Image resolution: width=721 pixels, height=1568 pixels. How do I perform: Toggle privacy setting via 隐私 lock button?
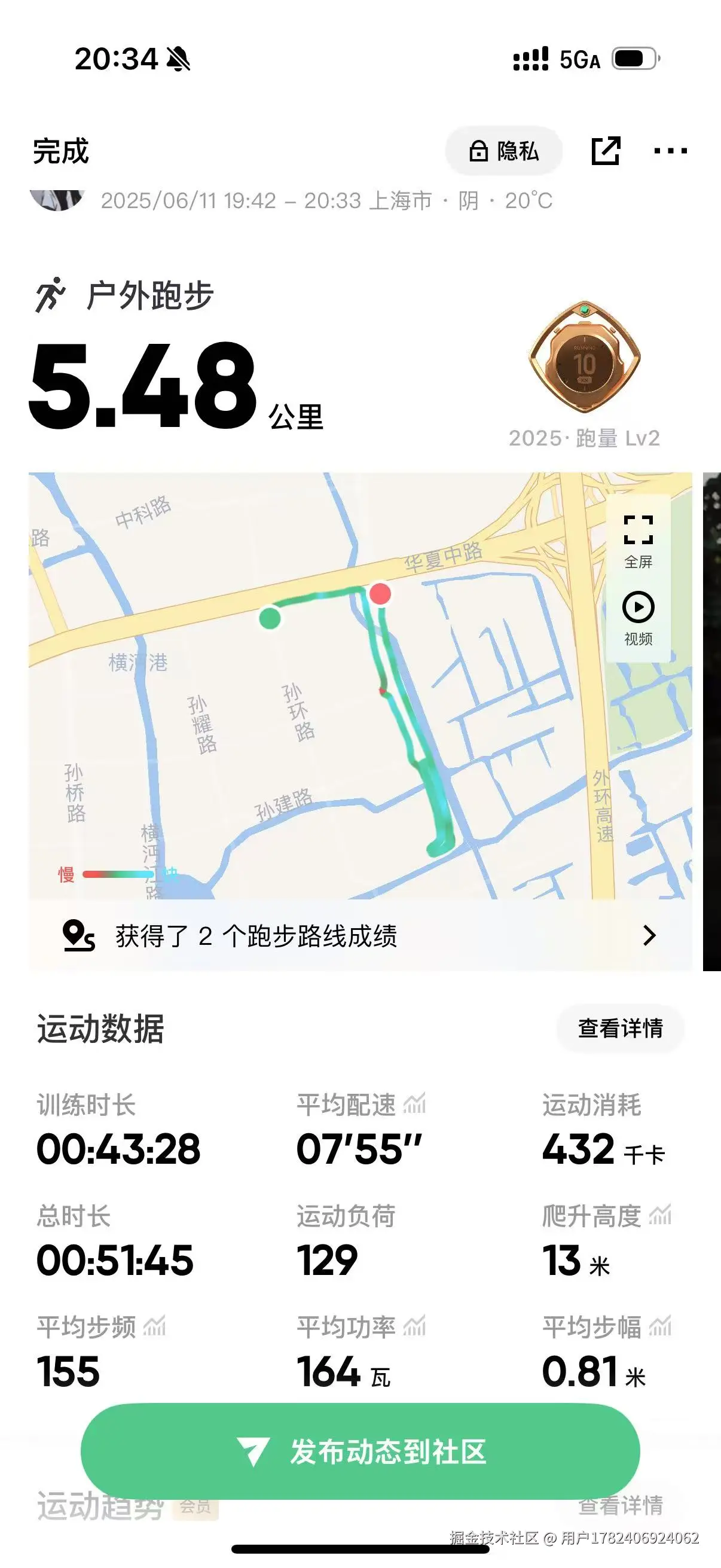pyautogui.click(x=505, y=151)
